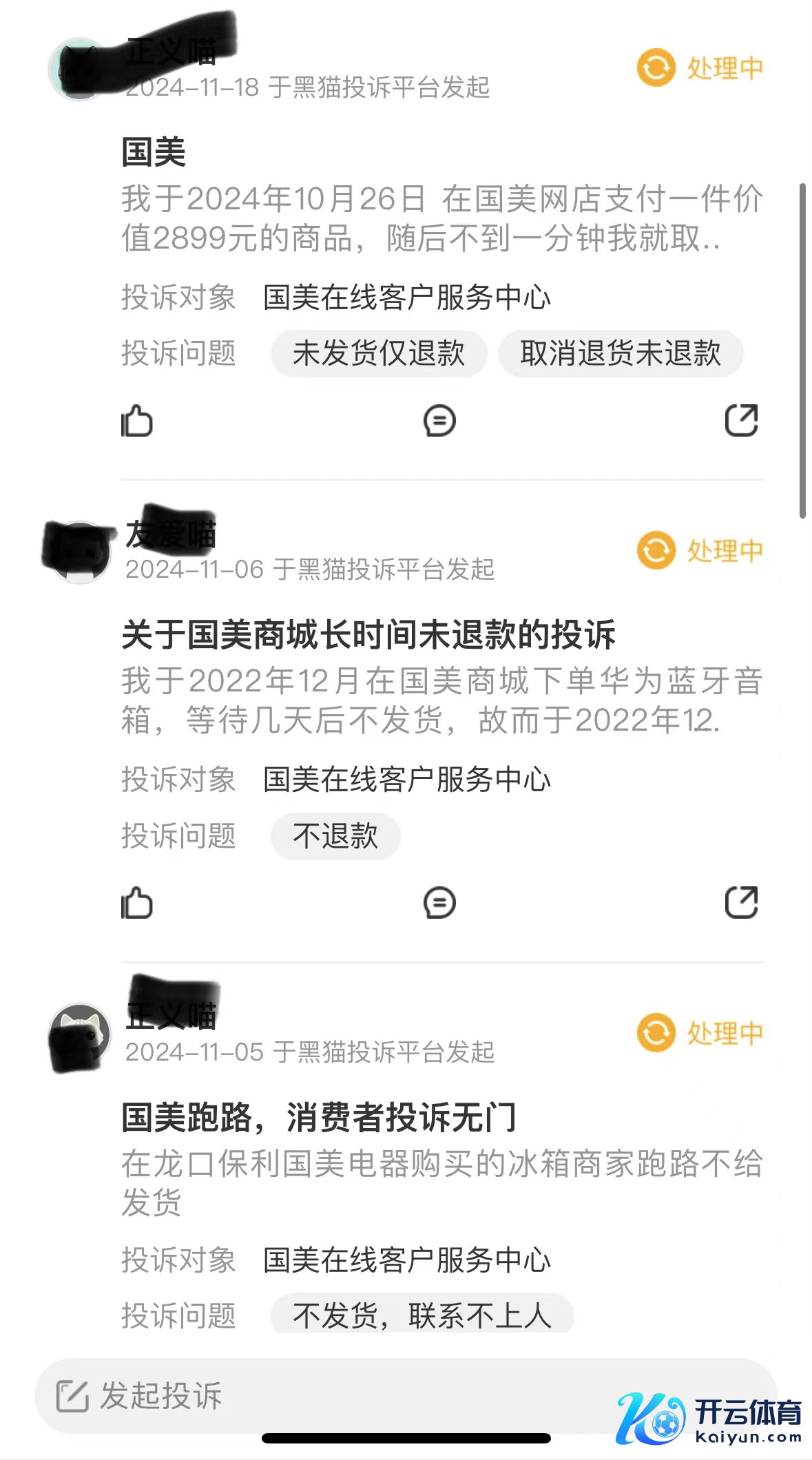812x1460 pixels.
Task: Comment on the 国美 complaint post
Action: (x=439, y=421)
